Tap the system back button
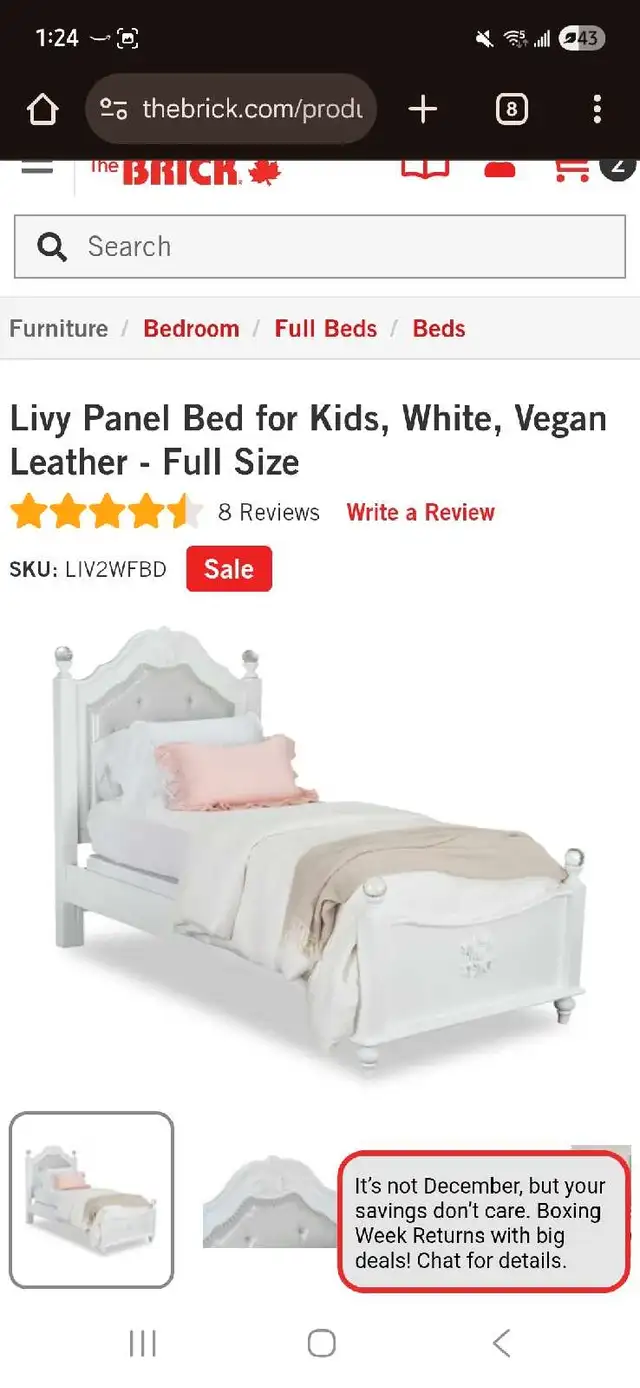This screenshot has width=640, height=1388. [501, 1343]
